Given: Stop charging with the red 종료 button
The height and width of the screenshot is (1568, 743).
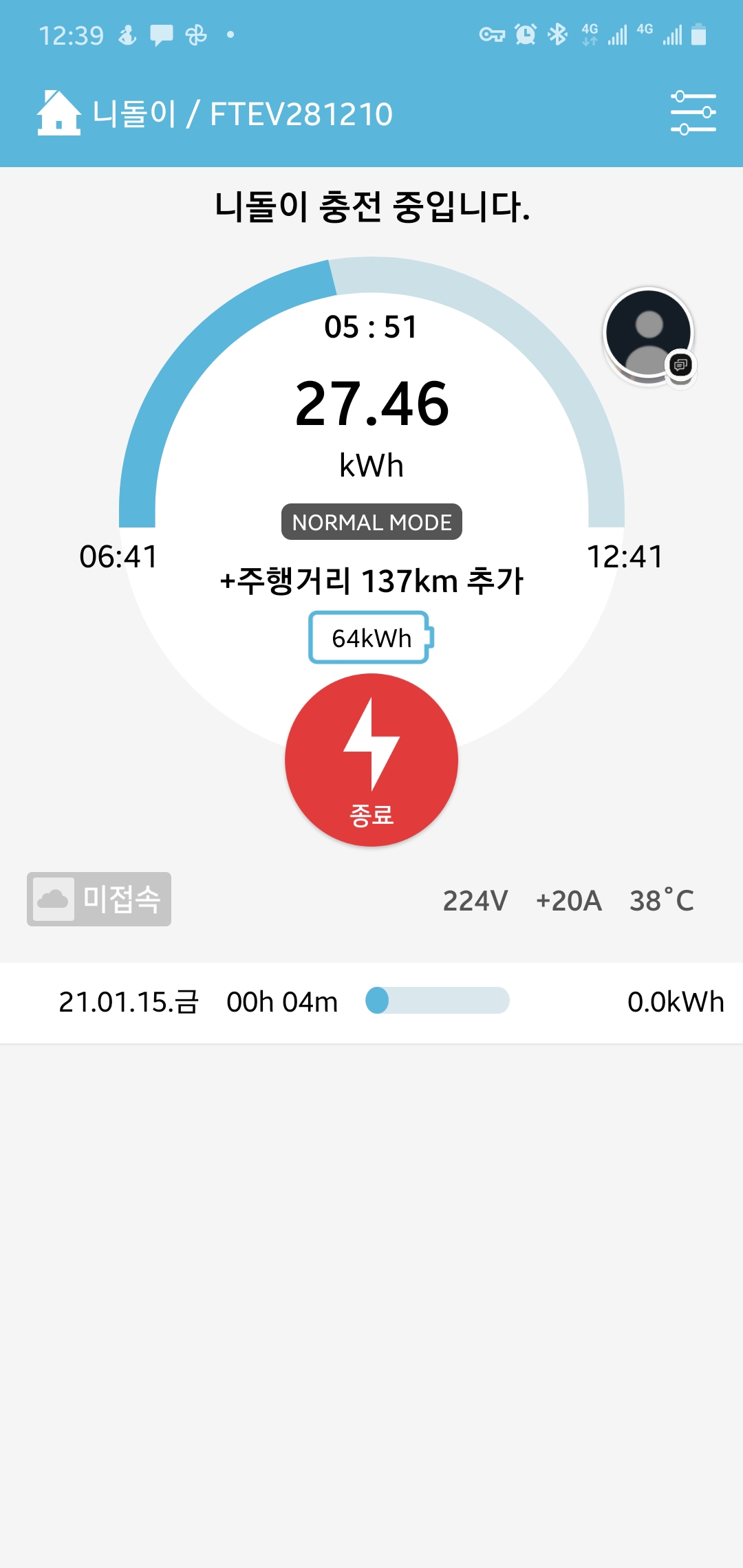Looking at the screenshot, I should [371, 760].
